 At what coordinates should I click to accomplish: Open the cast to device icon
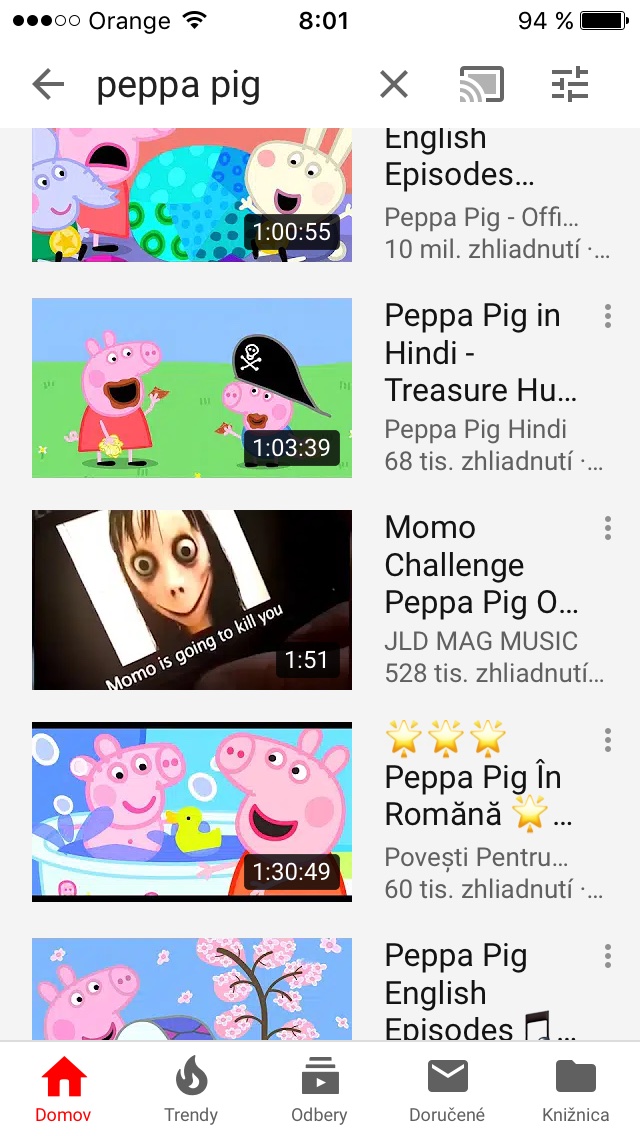coord(481,86)
